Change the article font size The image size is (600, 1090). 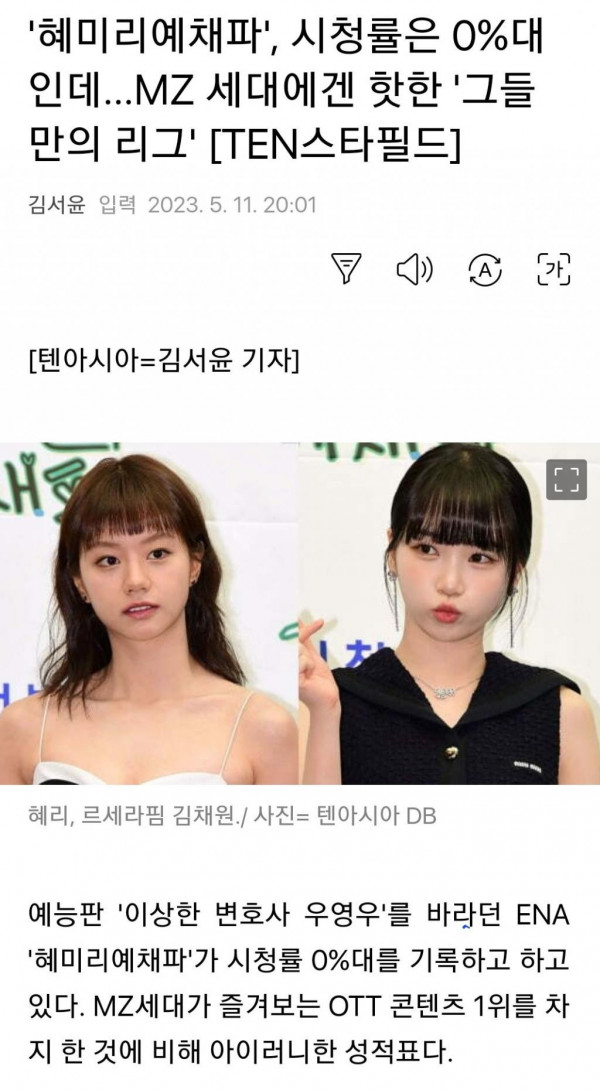553,268
